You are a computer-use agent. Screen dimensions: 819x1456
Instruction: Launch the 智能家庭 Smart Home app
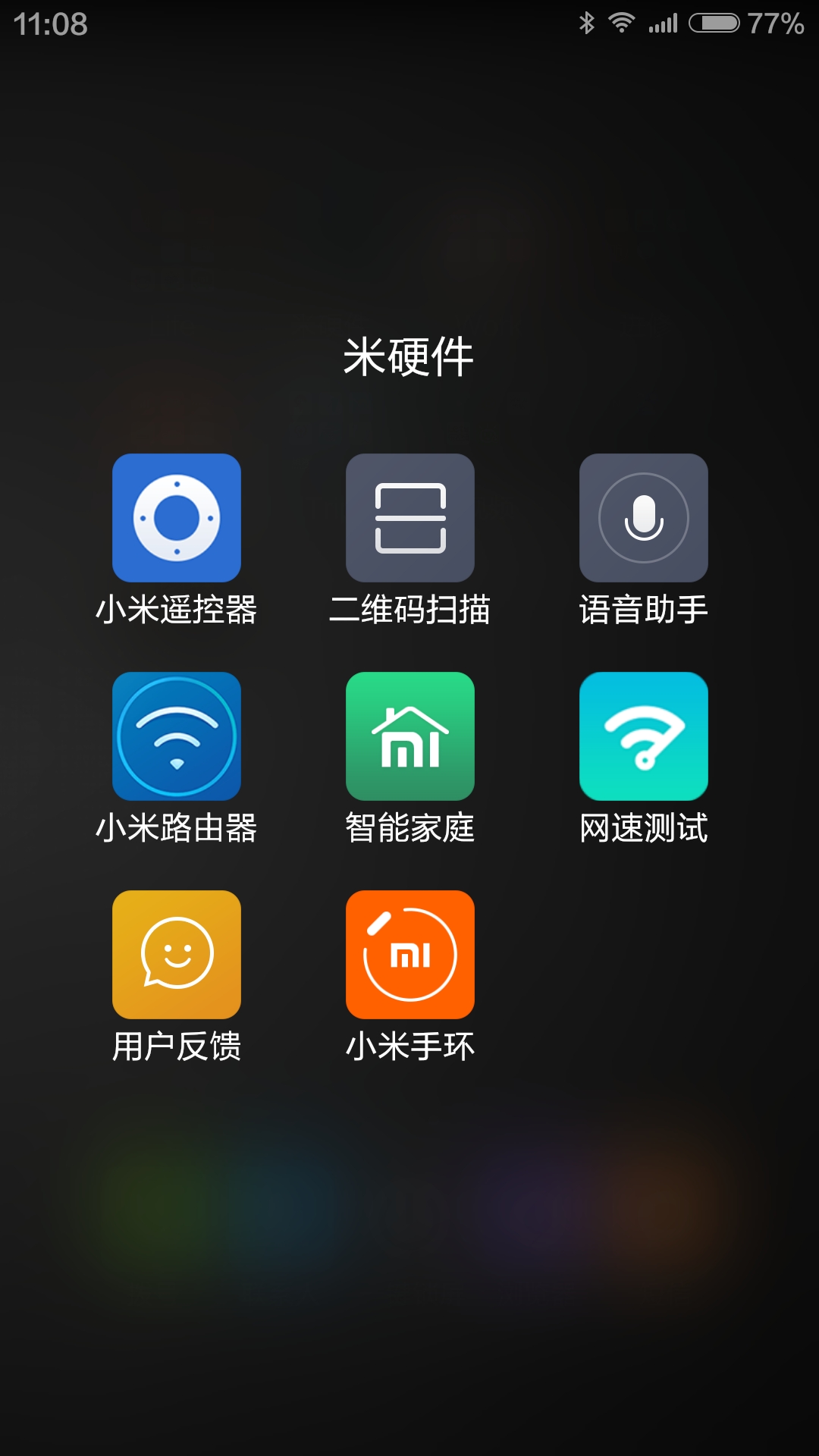409,736
